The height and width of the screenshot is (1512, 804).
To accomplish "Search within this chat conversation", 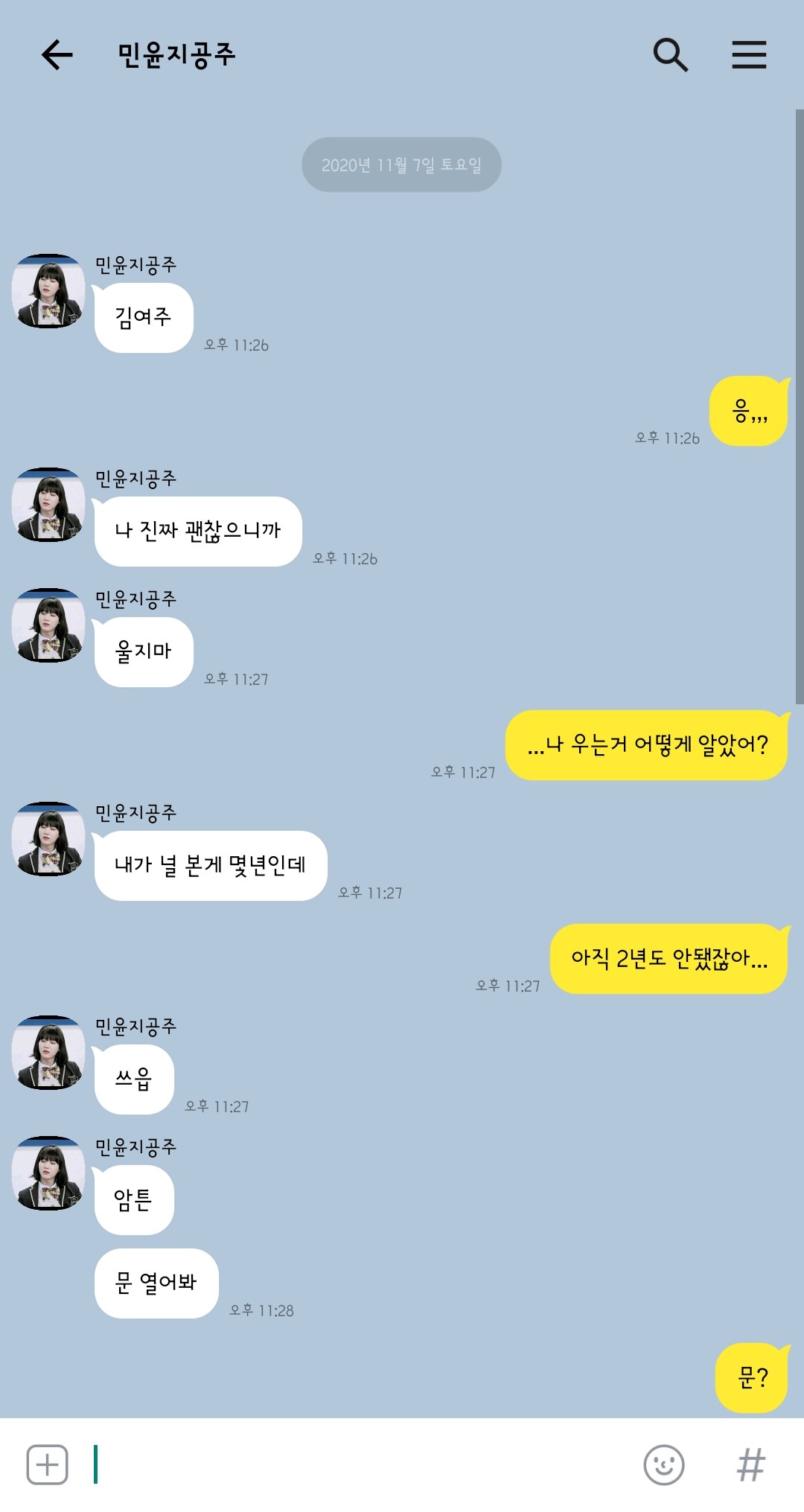I will (670, 55).
